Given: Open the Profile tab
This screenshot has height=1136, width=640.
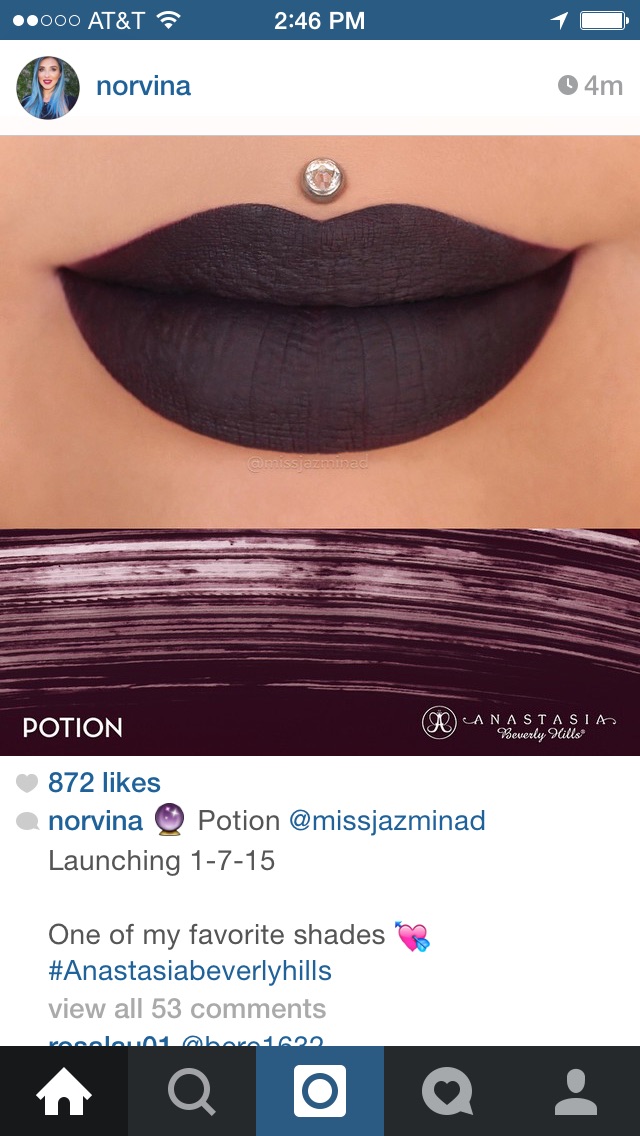Looking at the screenshot, I should tap(576, 1091).
